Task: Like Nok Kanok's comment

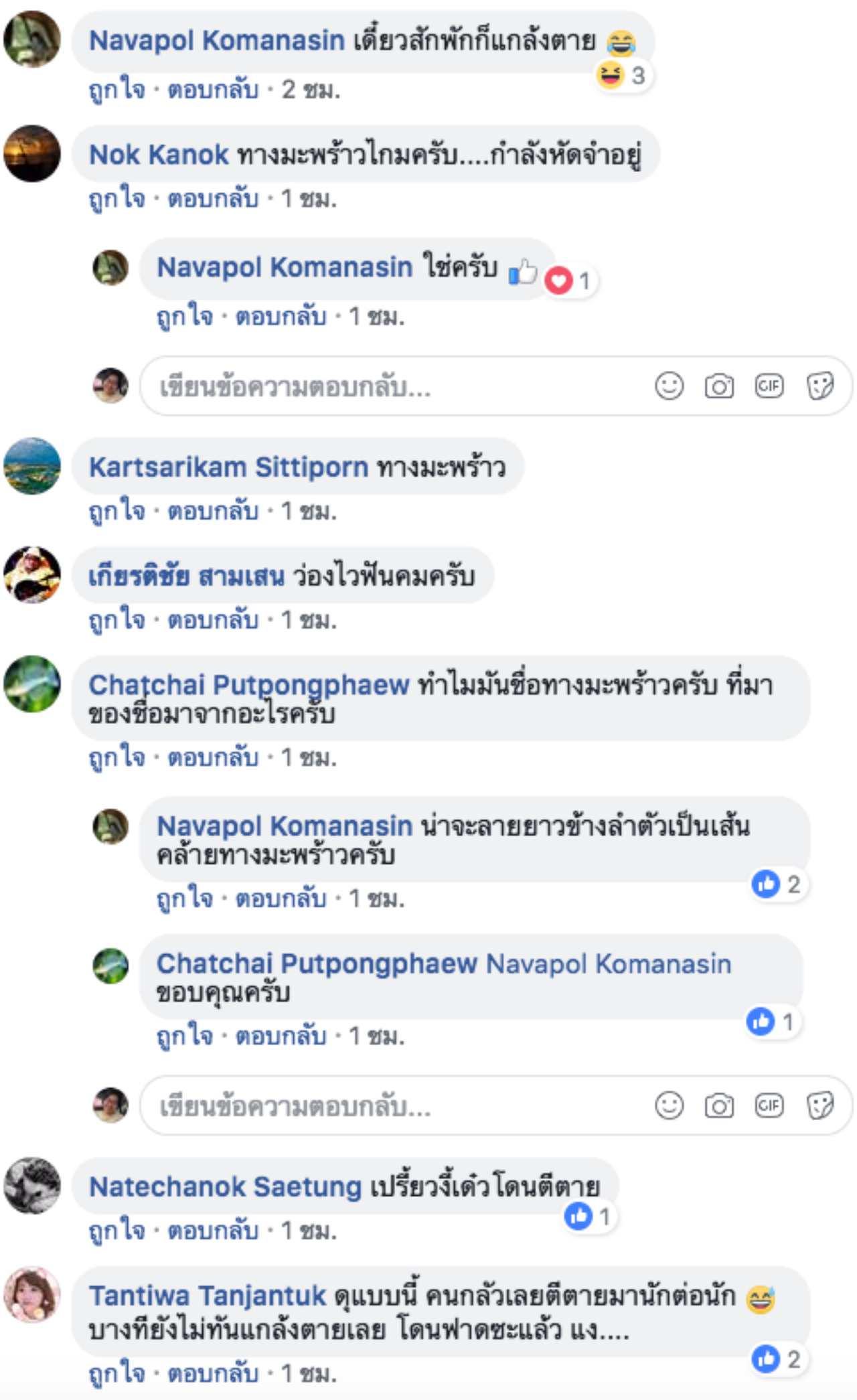Action: tap(116, 199)
